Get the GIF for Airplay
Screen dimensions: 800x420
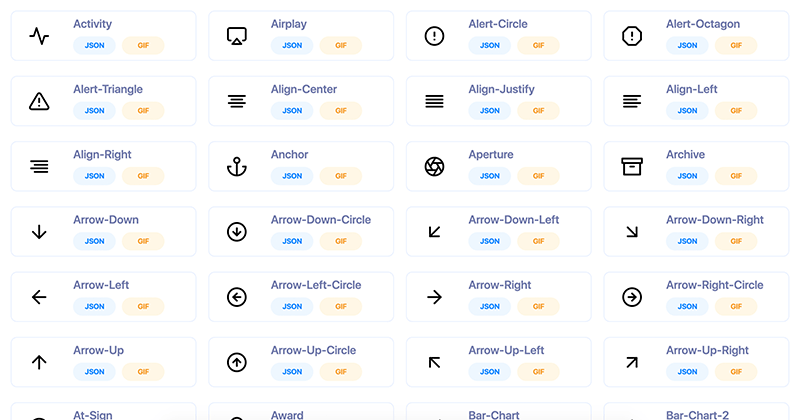(x=341, y=45)
